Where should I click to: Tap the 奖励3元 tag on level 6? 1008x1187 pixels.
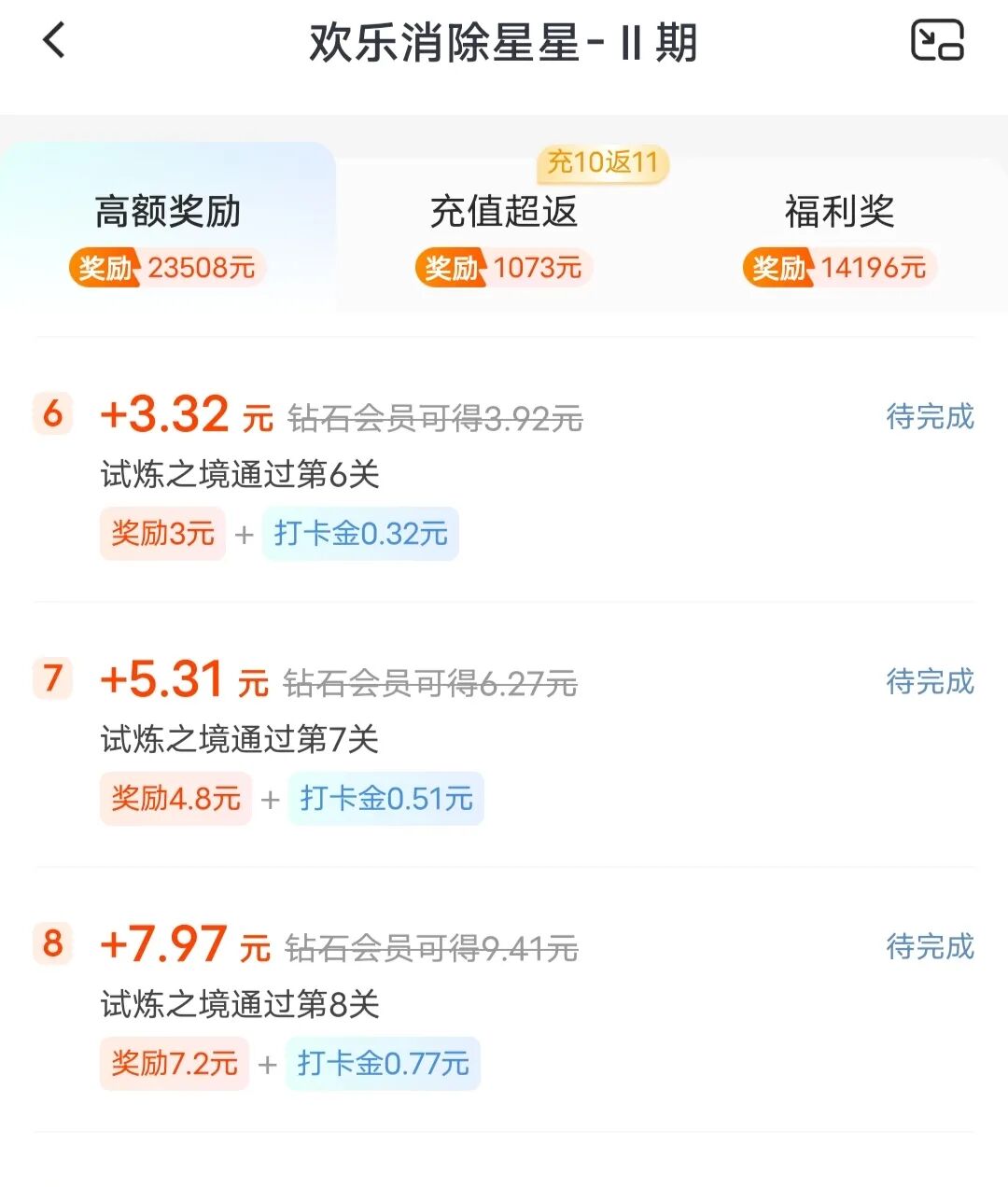pos(161,533)
